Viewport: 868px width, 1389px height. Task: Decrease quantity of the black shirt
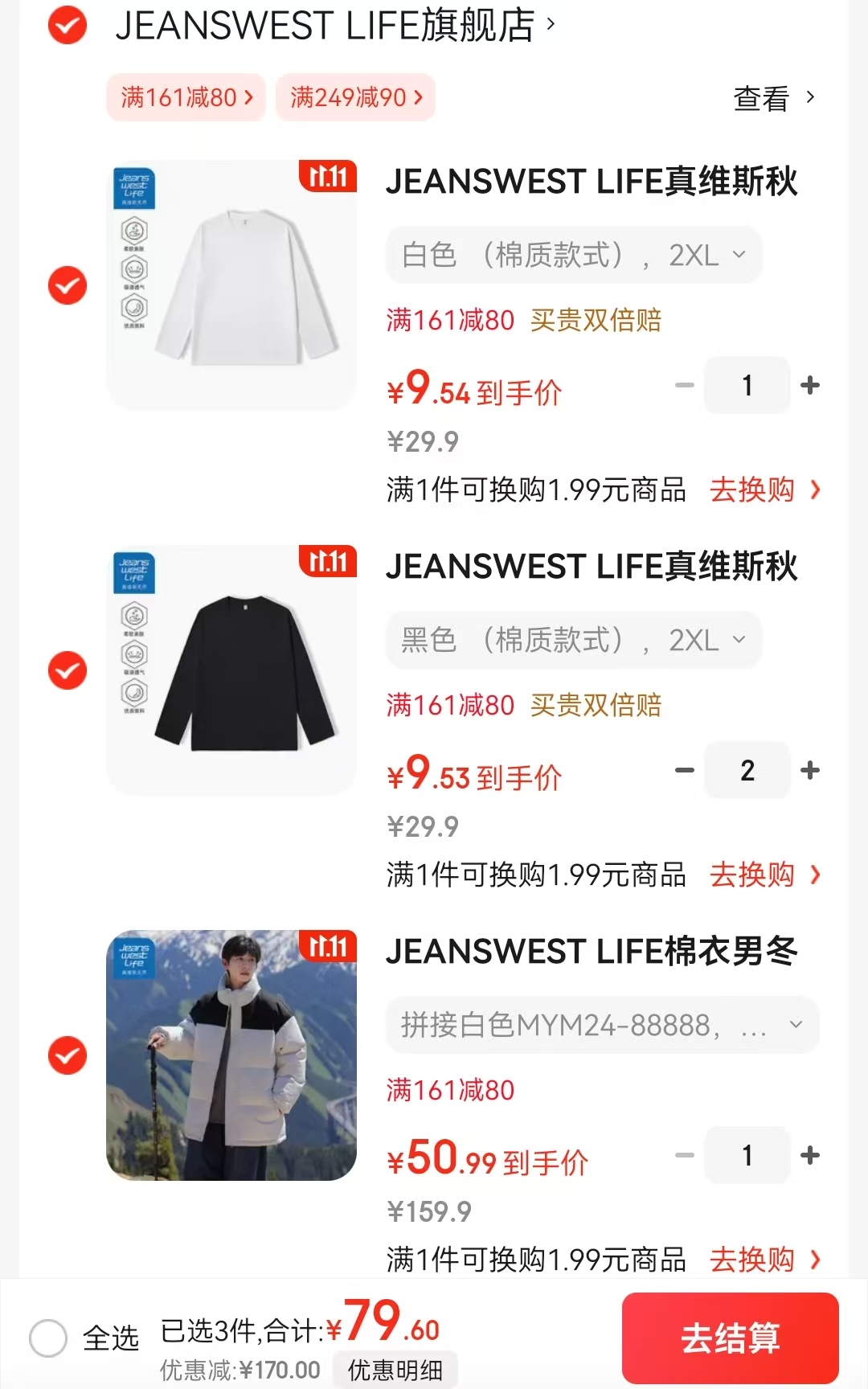(x=685, y=770)
